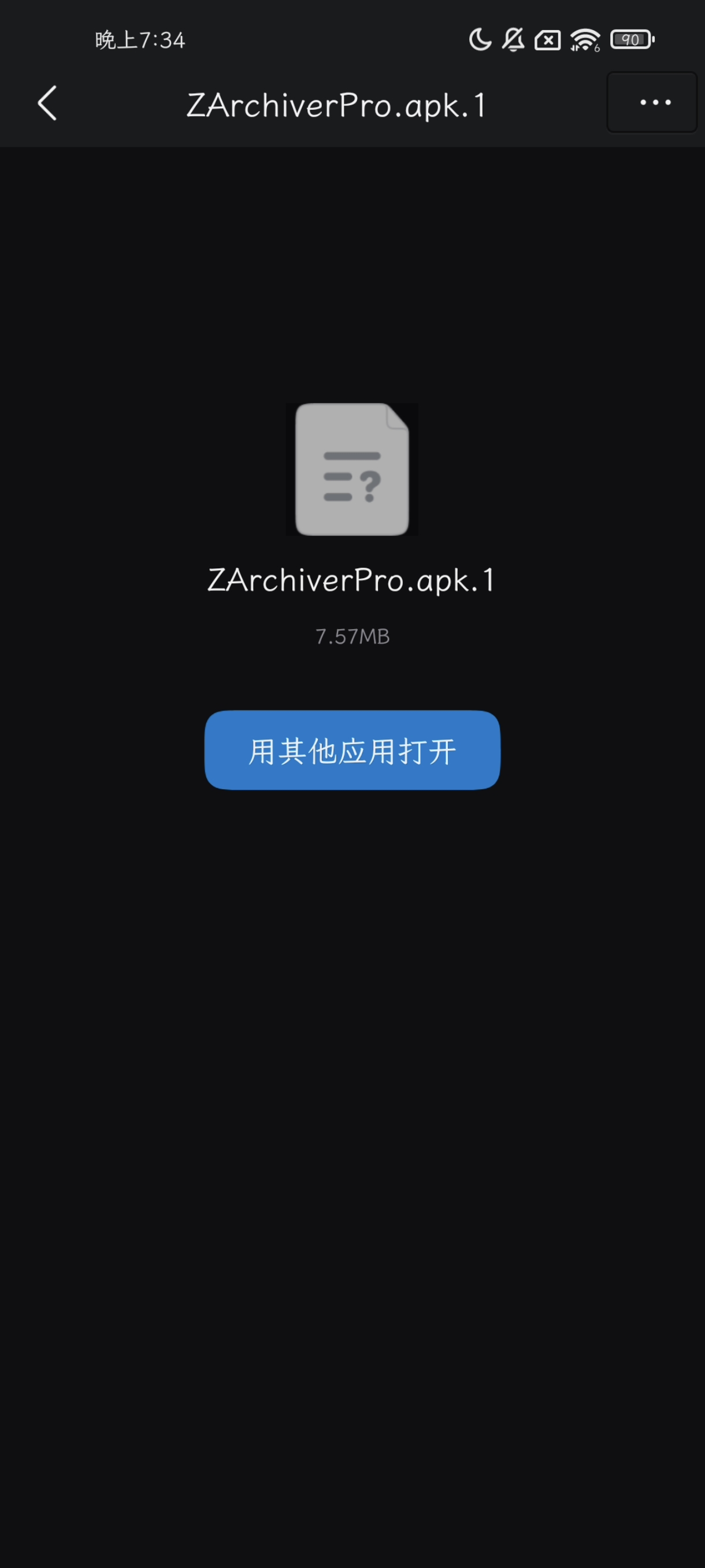Tap the 90% battery indicator
705x1568 pixels.
click(632, 39)
